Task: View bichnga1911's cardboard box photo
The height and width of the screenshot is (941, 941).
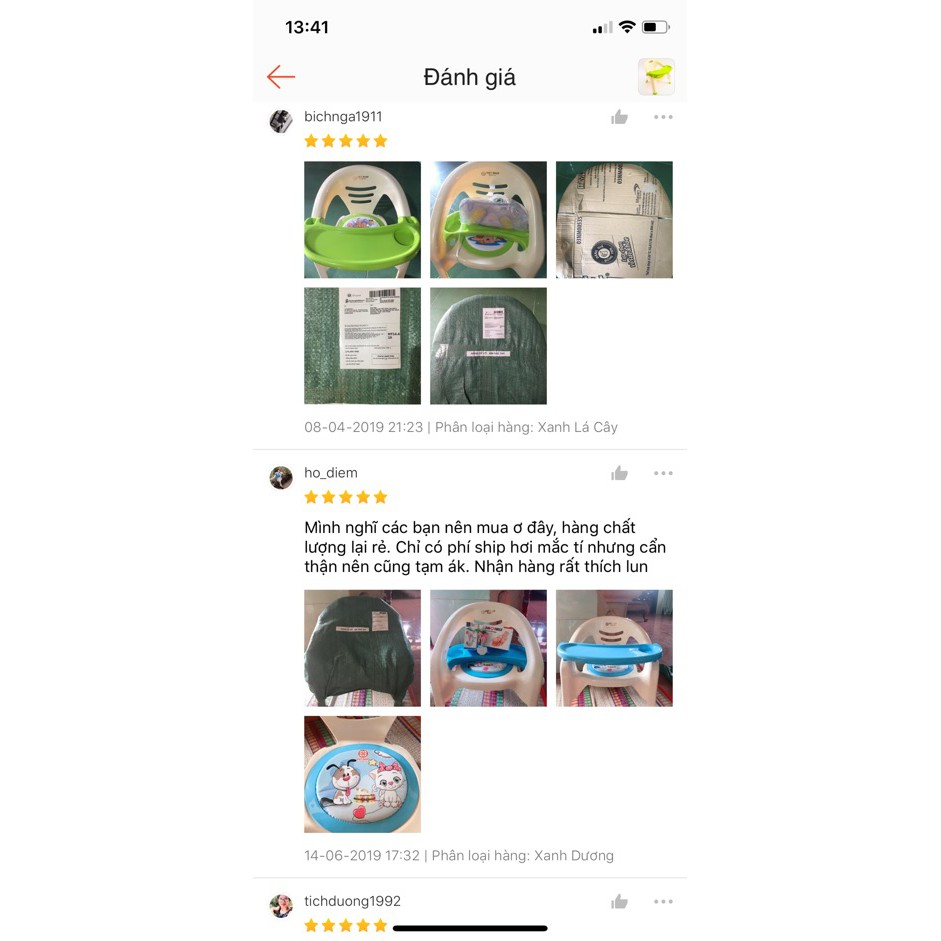Action: click(x=614, y=220)
